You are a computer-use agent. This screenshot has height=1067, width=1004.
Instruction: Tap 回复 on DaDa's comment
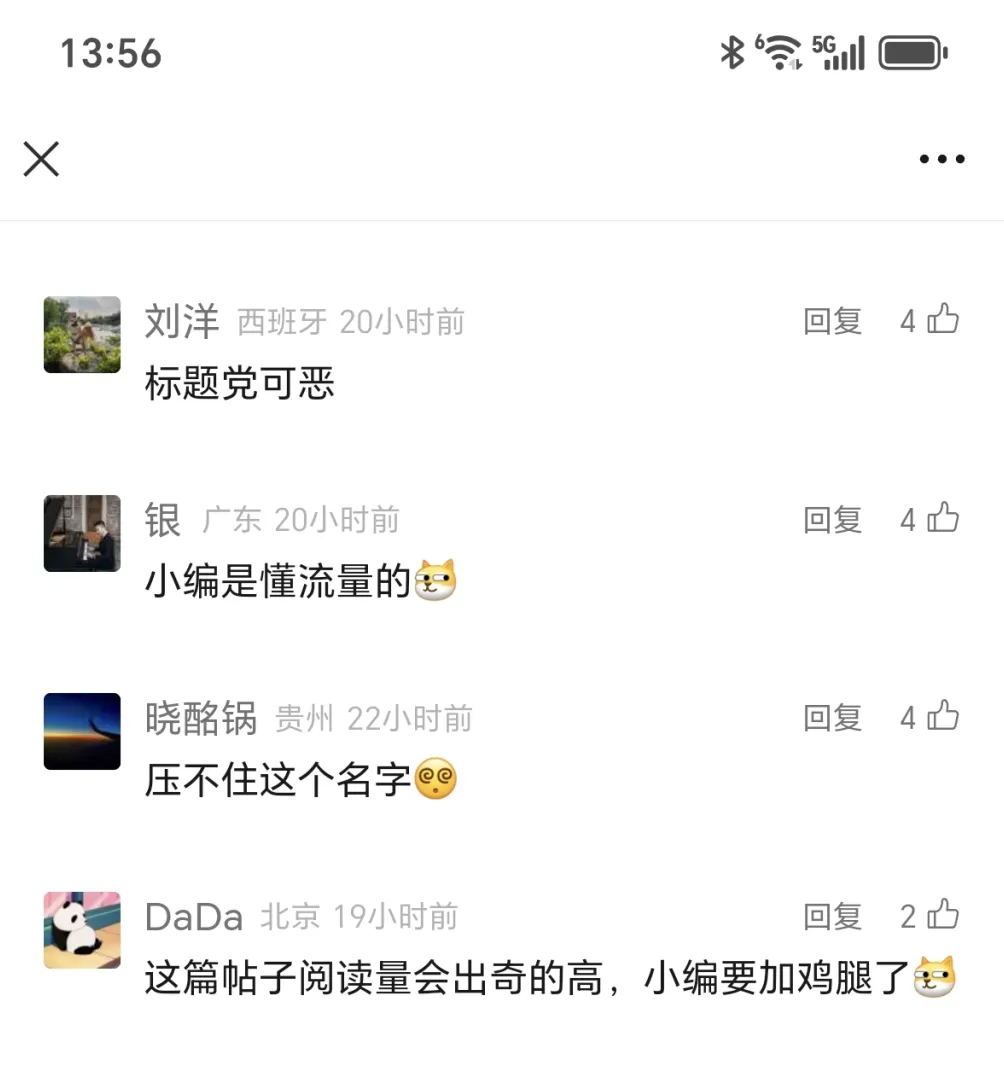point(833,916)
